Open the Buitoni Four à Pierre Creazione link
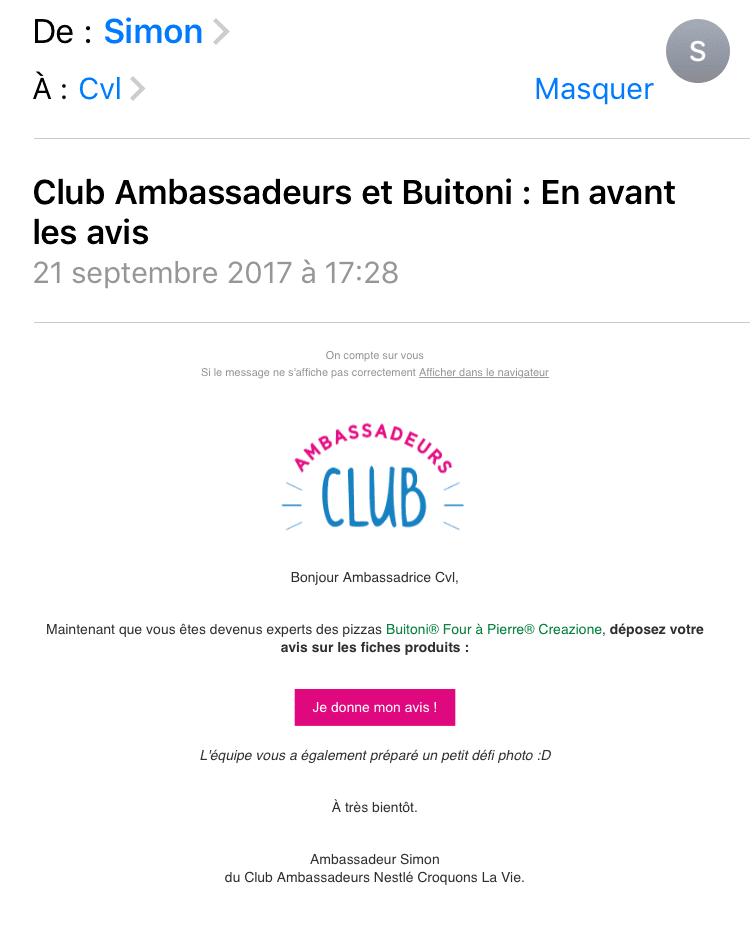 point(494,629)
